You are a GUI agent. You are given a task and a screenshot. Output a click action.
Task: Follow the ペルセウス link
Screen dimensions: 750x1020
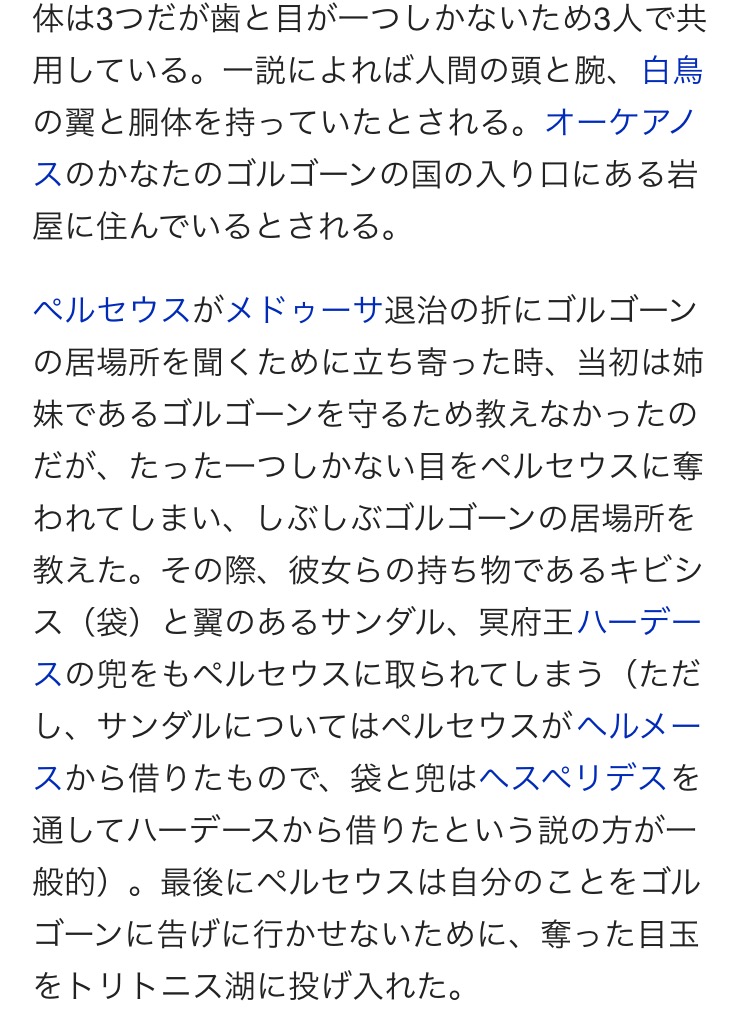(x=111, y=310)
